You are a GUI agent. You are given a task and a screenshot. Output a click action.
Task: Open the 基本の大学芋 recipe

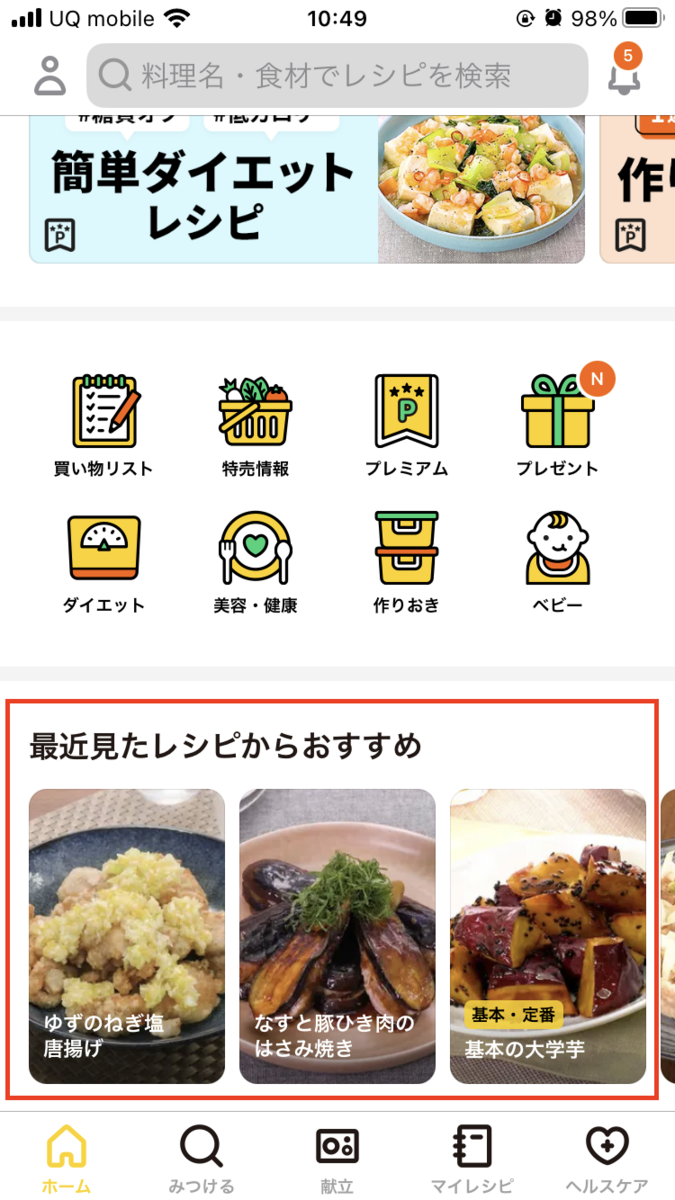pyautogui.click(x=548, y=936)
